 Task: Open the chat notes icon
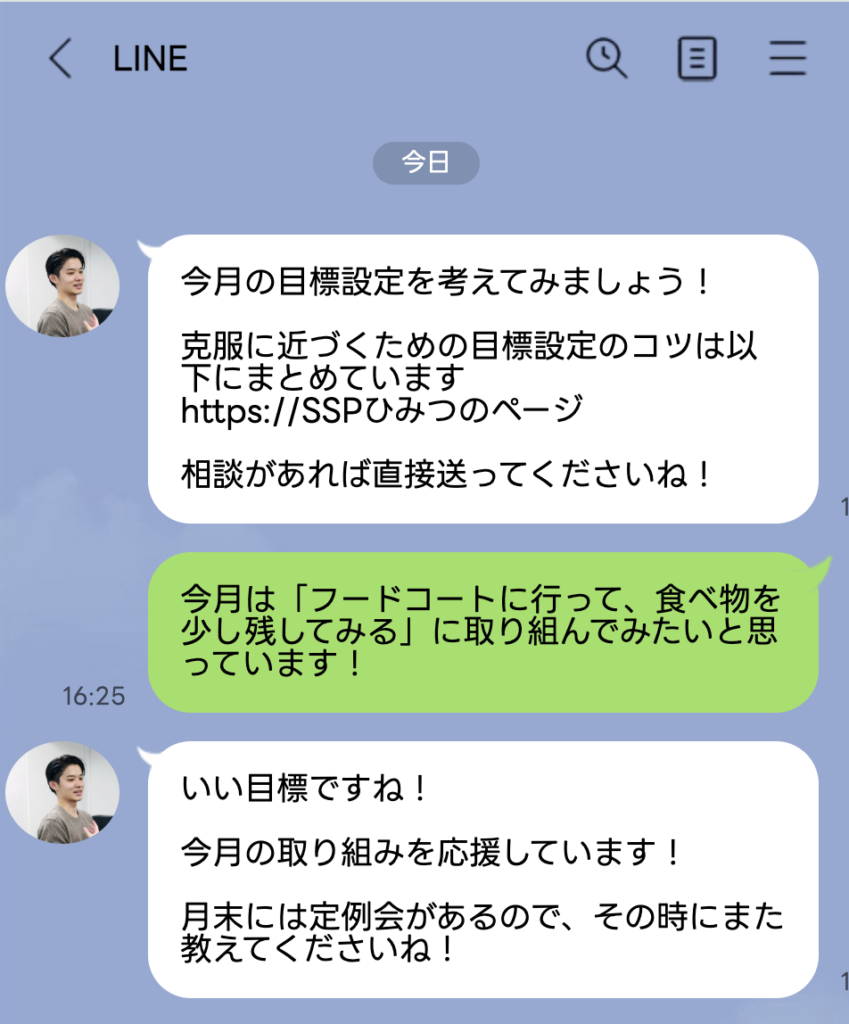[x=697, y=59]
